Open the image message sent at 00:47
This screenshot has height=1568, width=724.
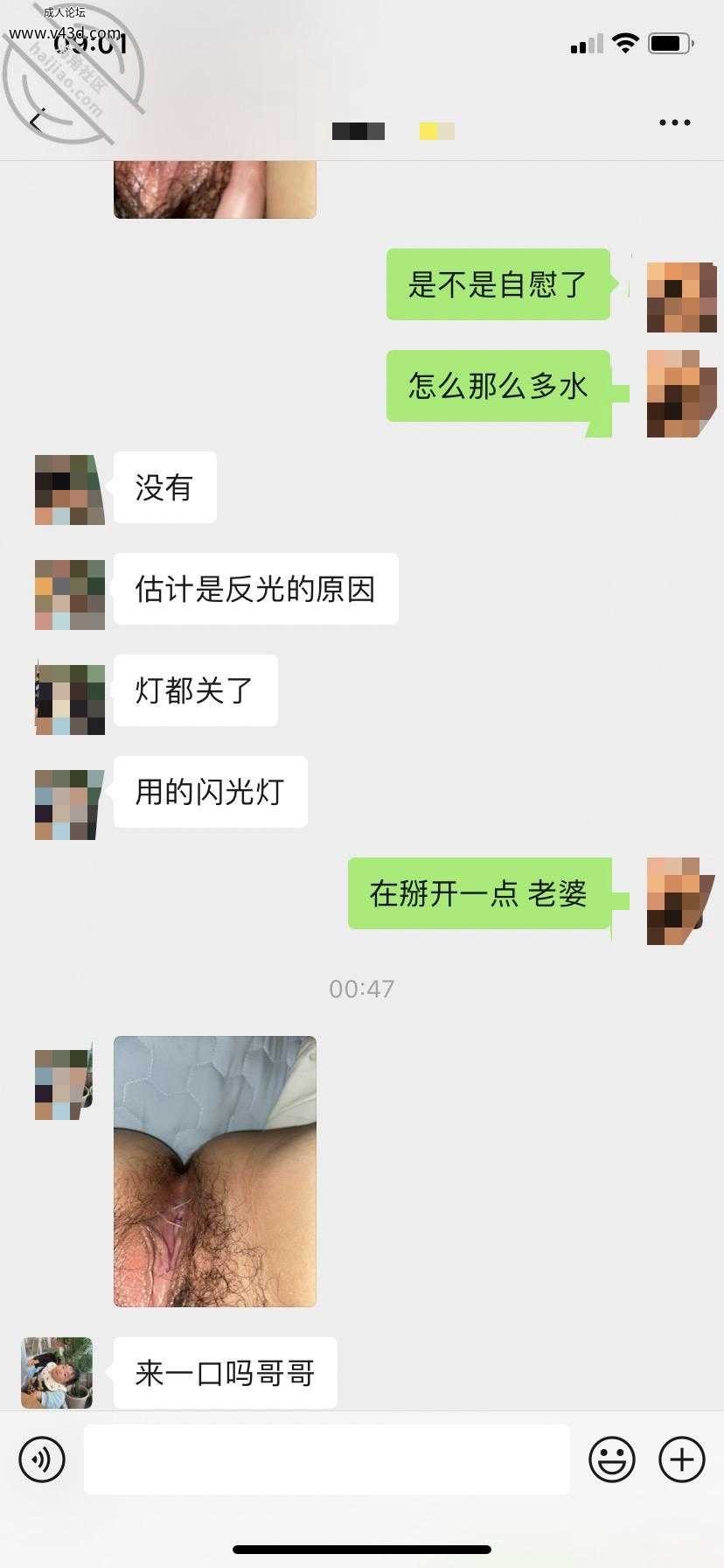click(214, 1171)
